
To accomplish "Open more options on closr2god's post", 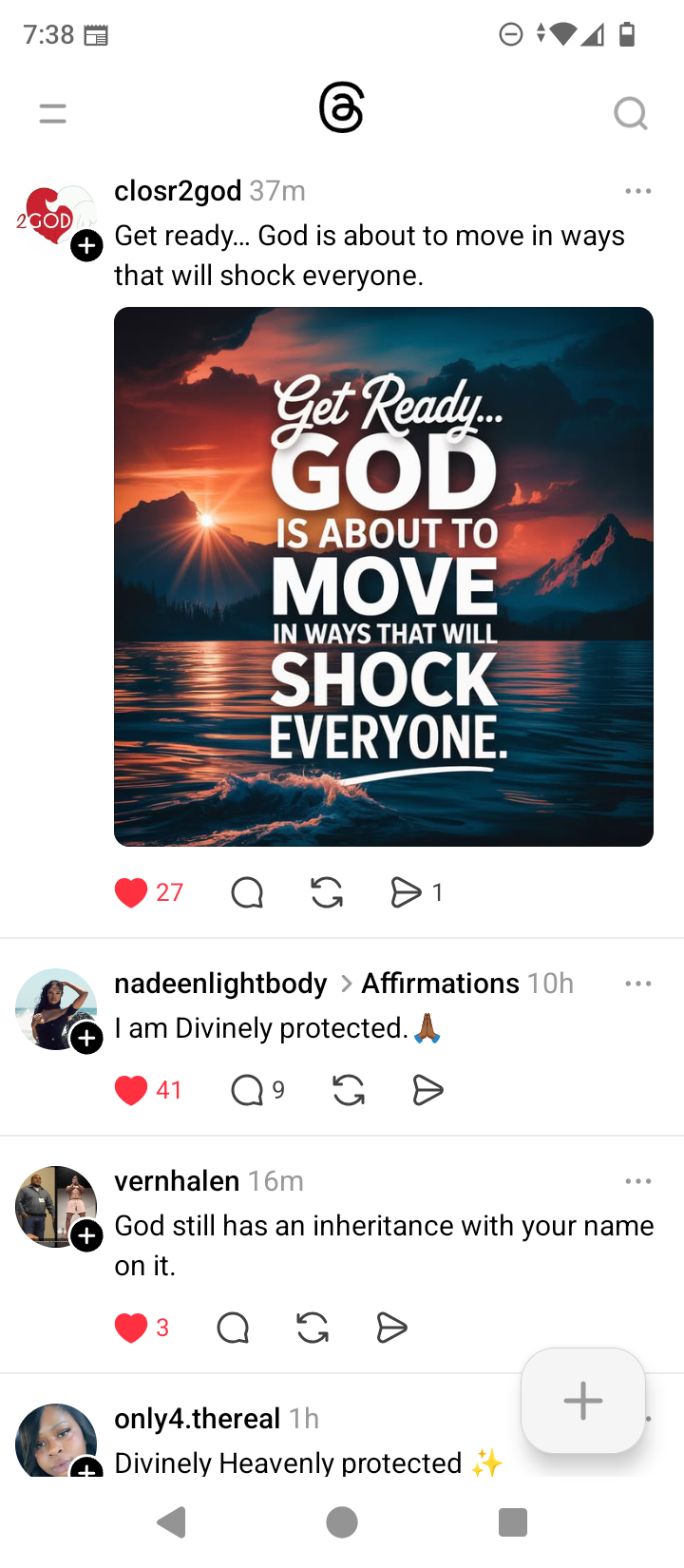I will (x=638, y=191).
